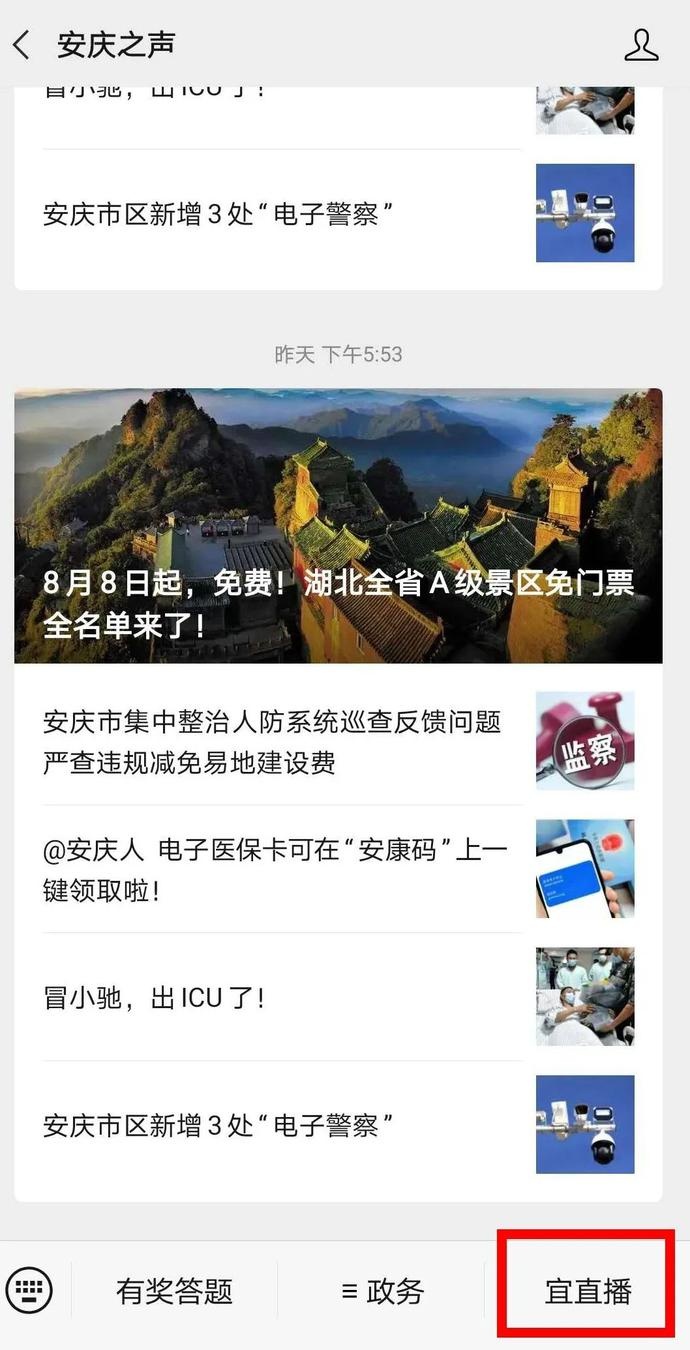Switch to keyboard input mode
The image size is (690, 1350).
tap(29, 1288)
